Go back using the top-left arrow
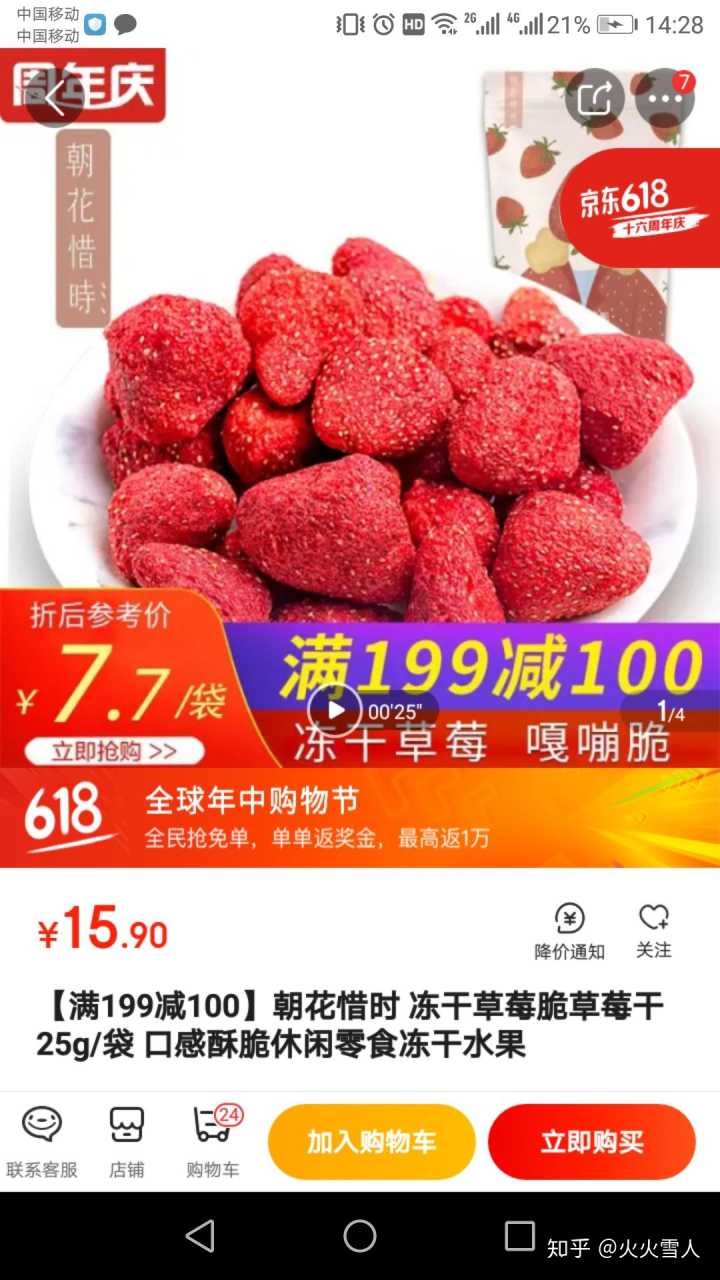This screenshot has width=720, height=1280. [54, 97]
